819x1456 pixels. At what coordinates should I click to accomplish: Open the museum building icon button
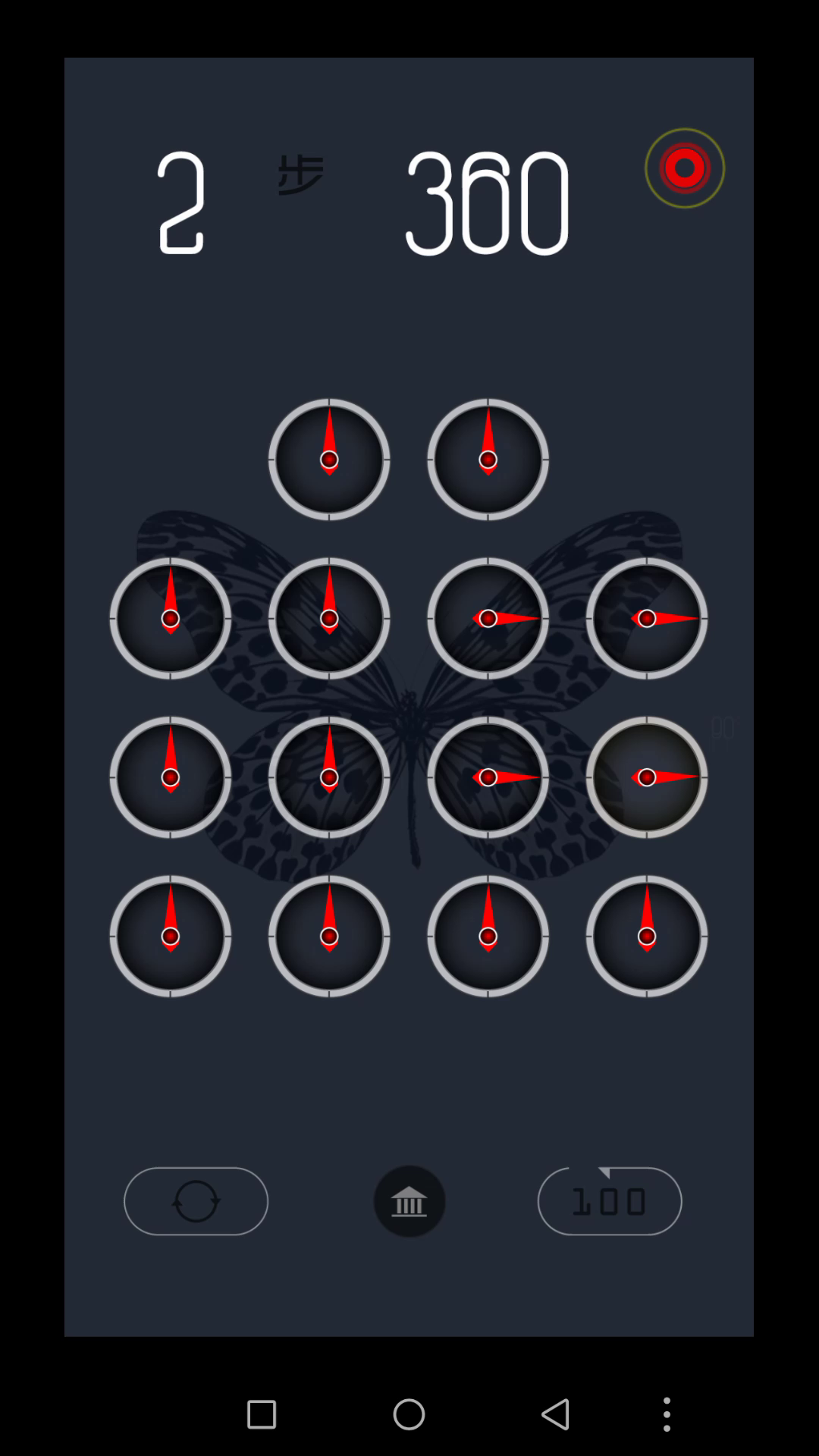click(x=409, y=1201)
